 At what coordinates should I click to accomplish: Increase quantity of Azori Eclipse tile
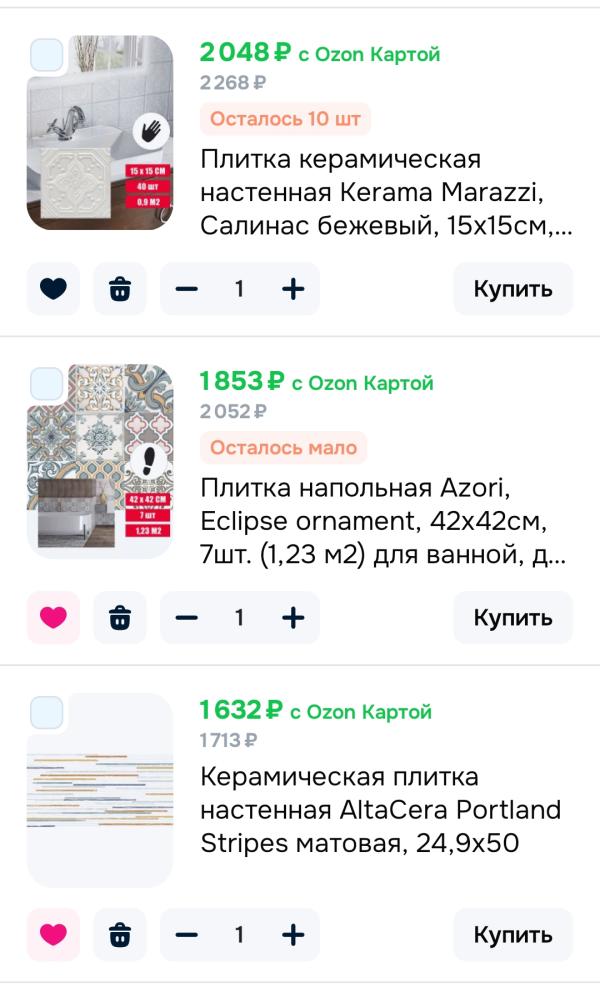point(292,618)
